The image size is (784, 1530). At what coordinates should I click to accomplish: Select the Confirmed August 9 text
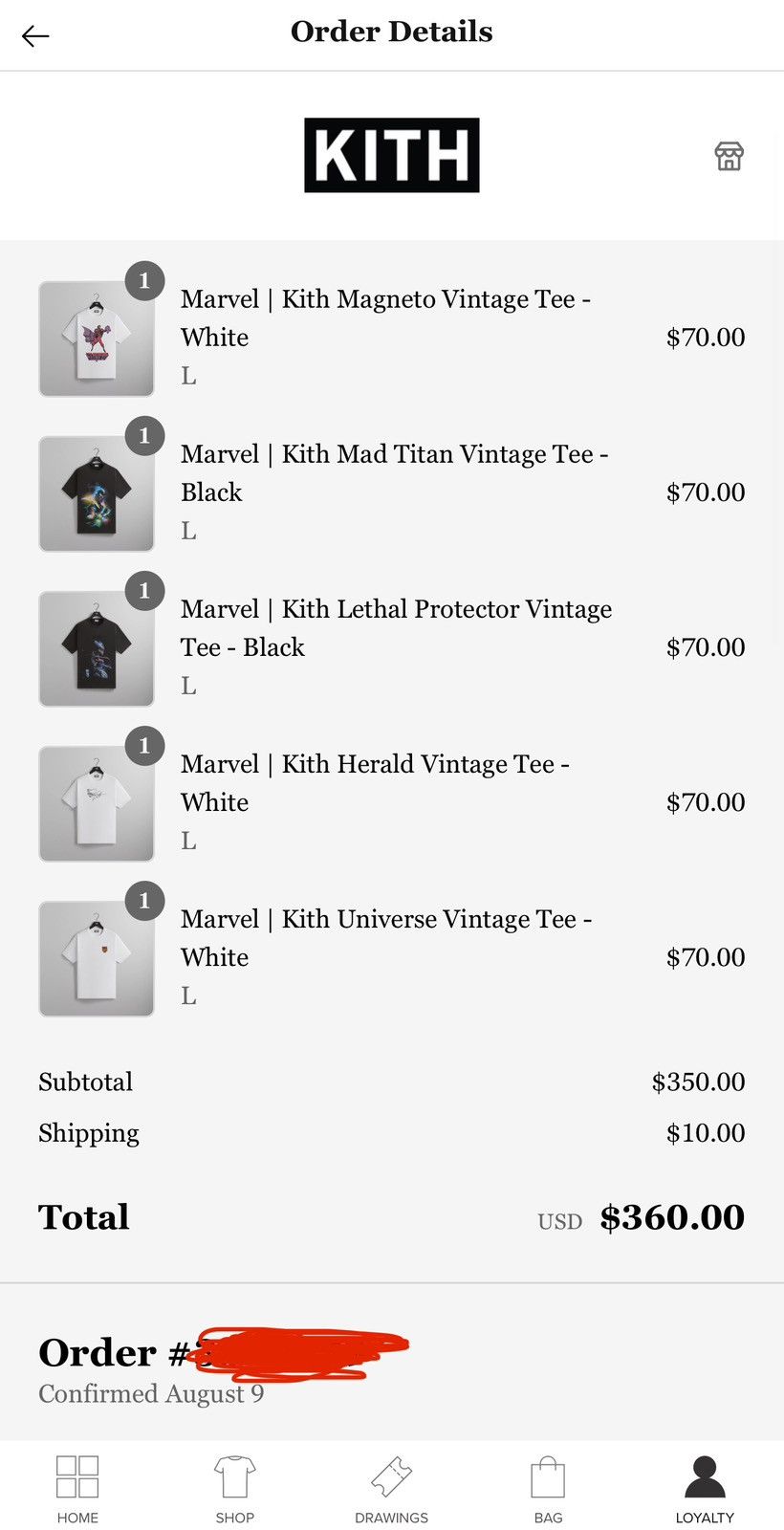pos(151,1393)
